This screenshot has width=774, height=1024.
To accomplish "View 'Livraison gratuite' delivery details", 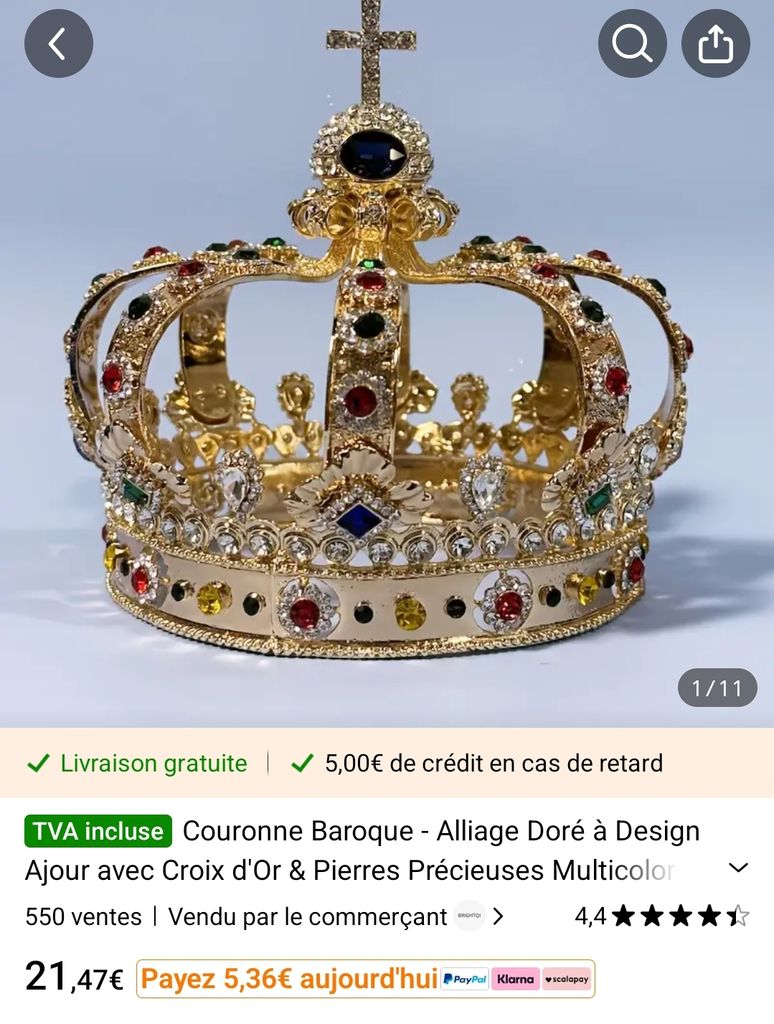I will click(x=138, y=763).
